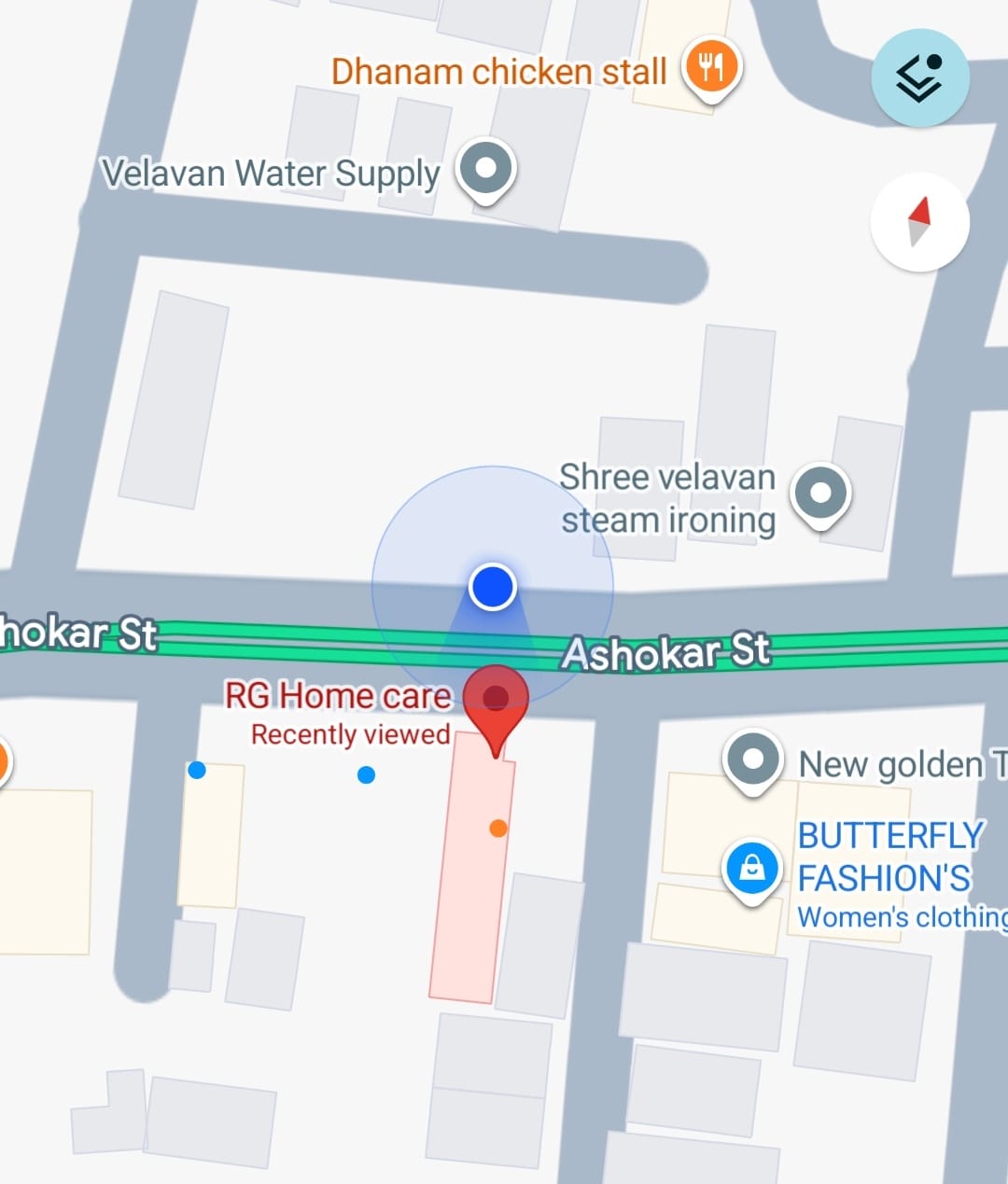Image resolution: width=1008 pixels, height=1184 pixels.
Task: Select the small blue POI dot near RG Home care
Action: coord(366,773)
